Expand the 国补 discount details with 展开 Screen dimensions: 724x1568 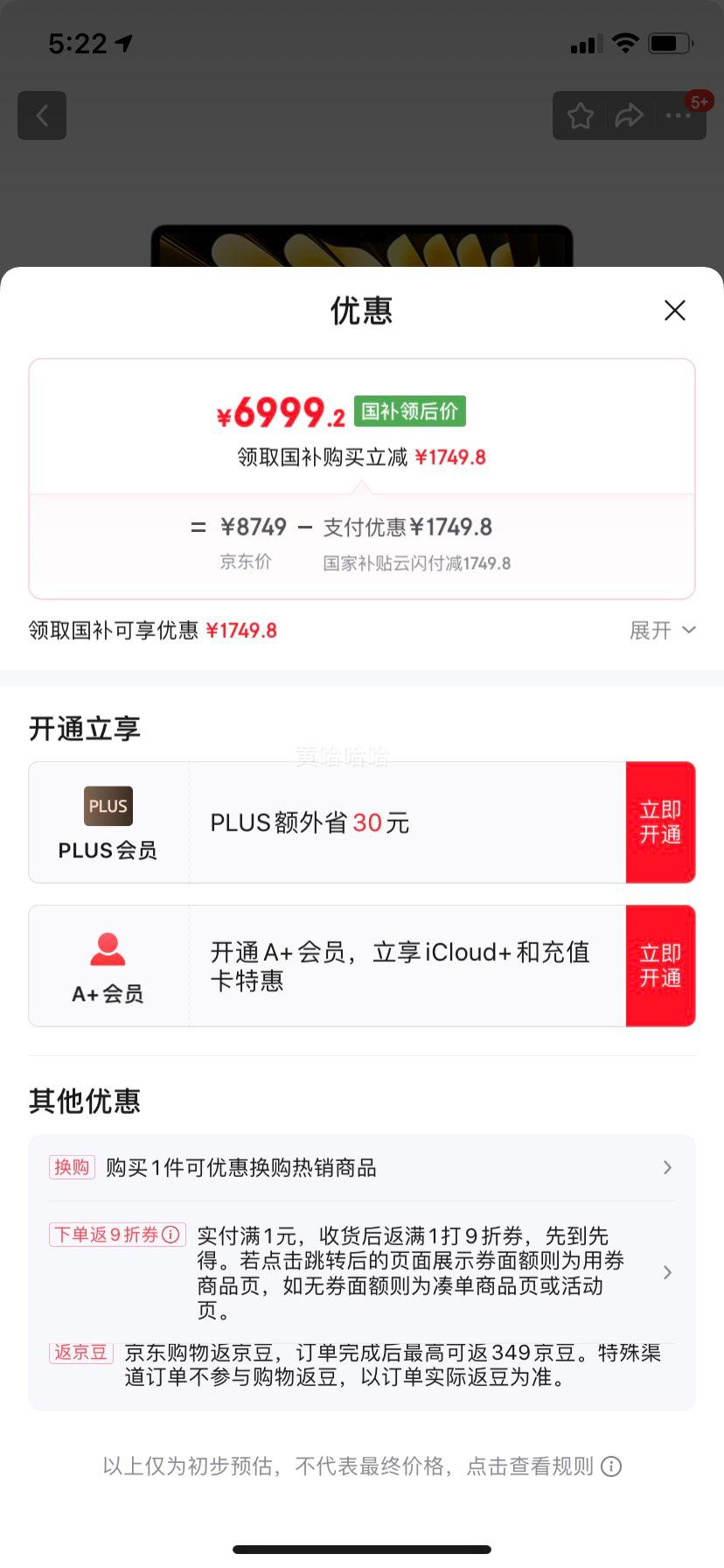click(x=662, y=630)
